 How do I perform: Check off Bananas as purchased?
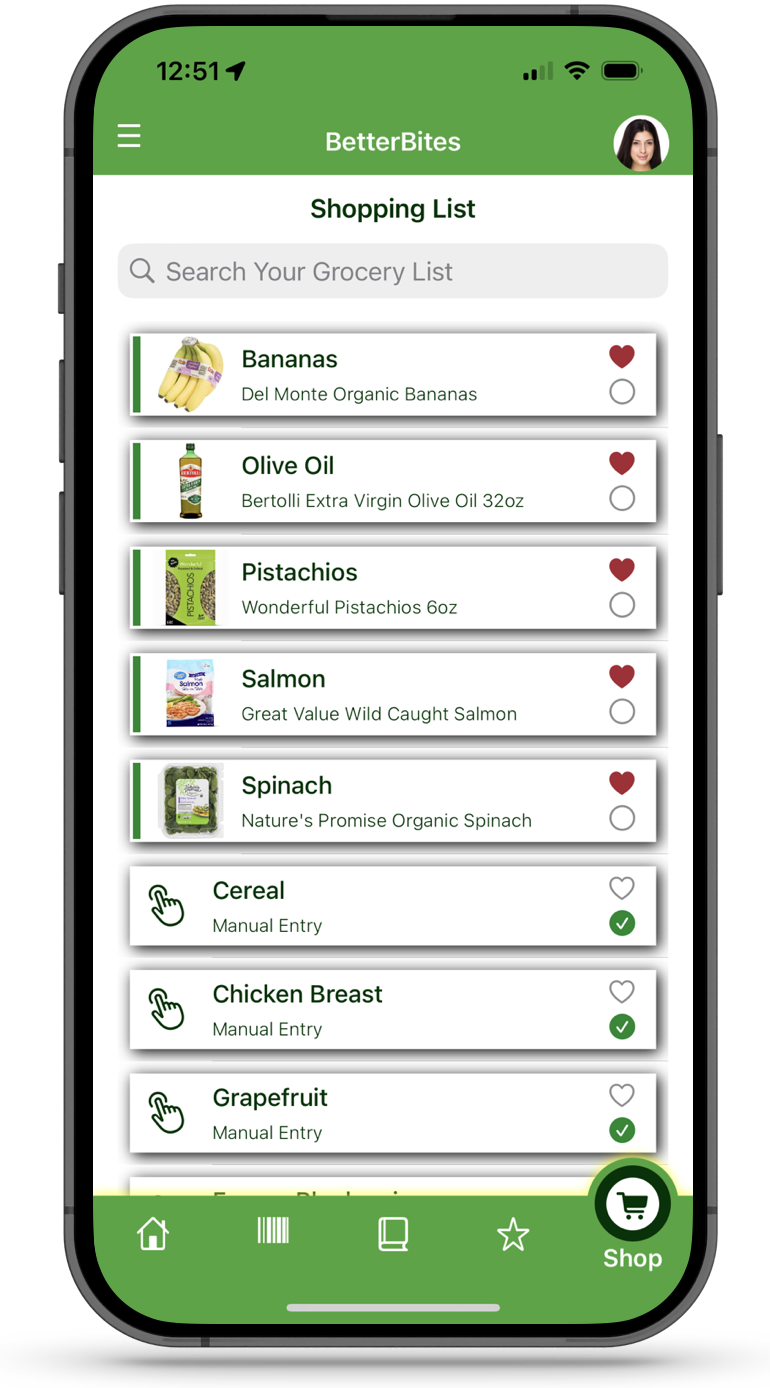(x=622, y=392)
